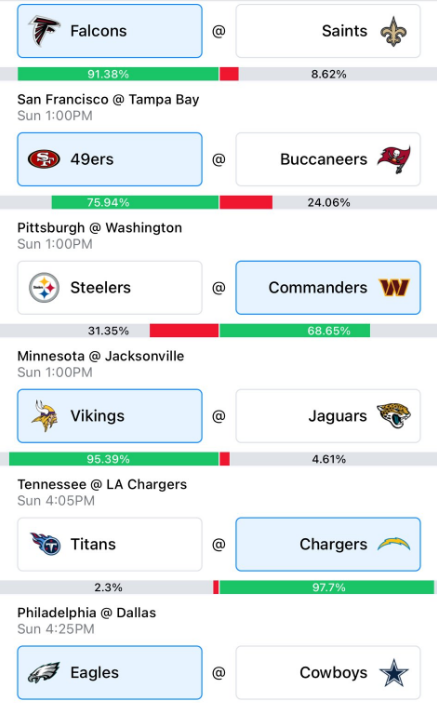
Task: Choose the 49ers pick button
Action: (110, 159)
